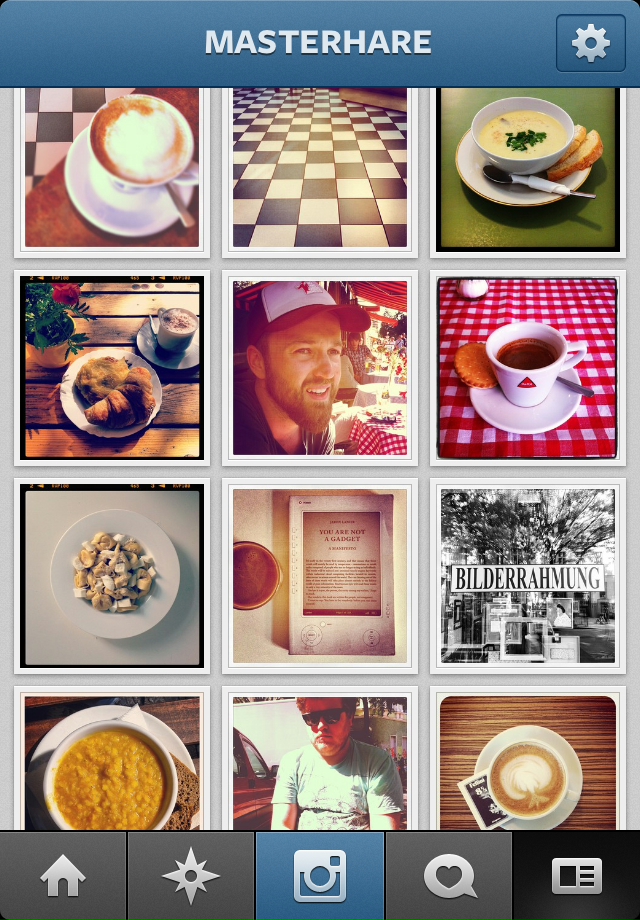Open the news heart-bubble tab
This screenshot has width=640, height=920.
pyautogui.click(x=449, y=877)
